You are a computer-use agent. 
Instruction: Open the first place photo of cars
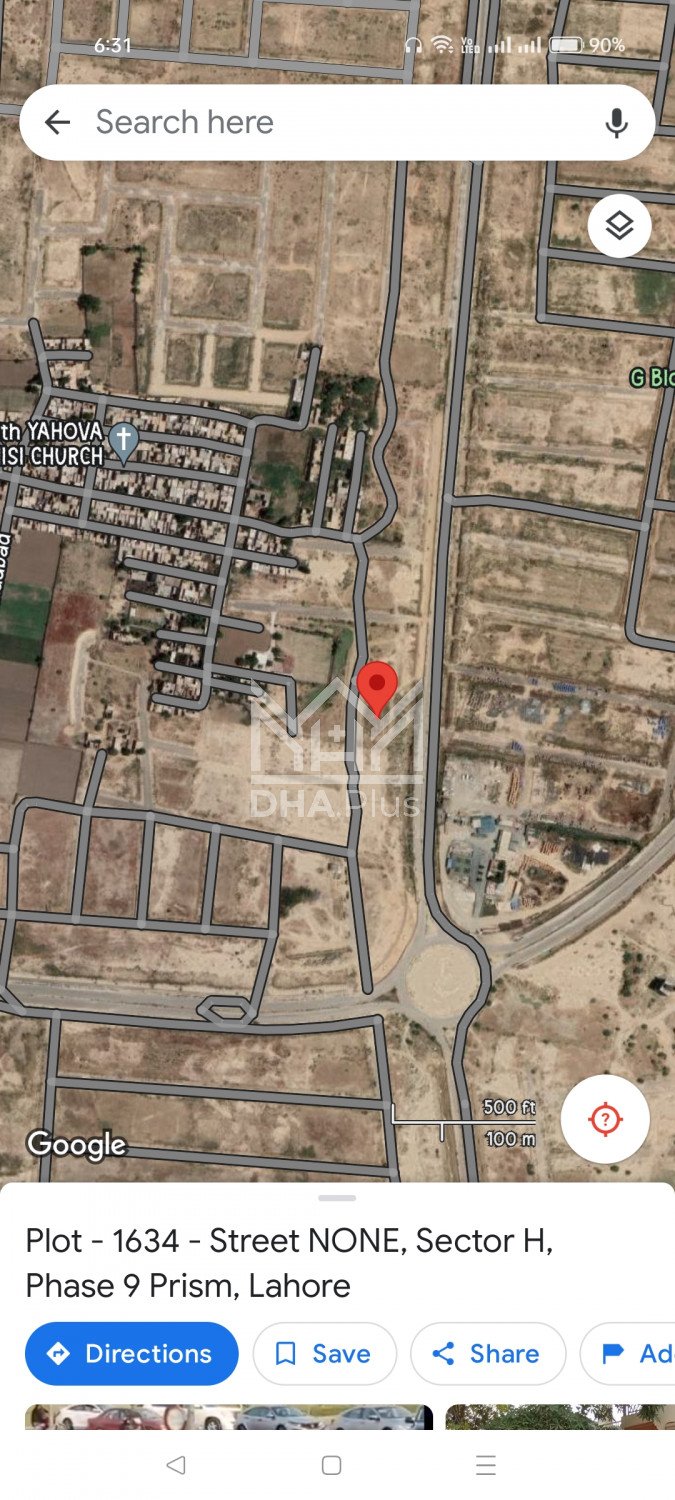click(228, 1416)
